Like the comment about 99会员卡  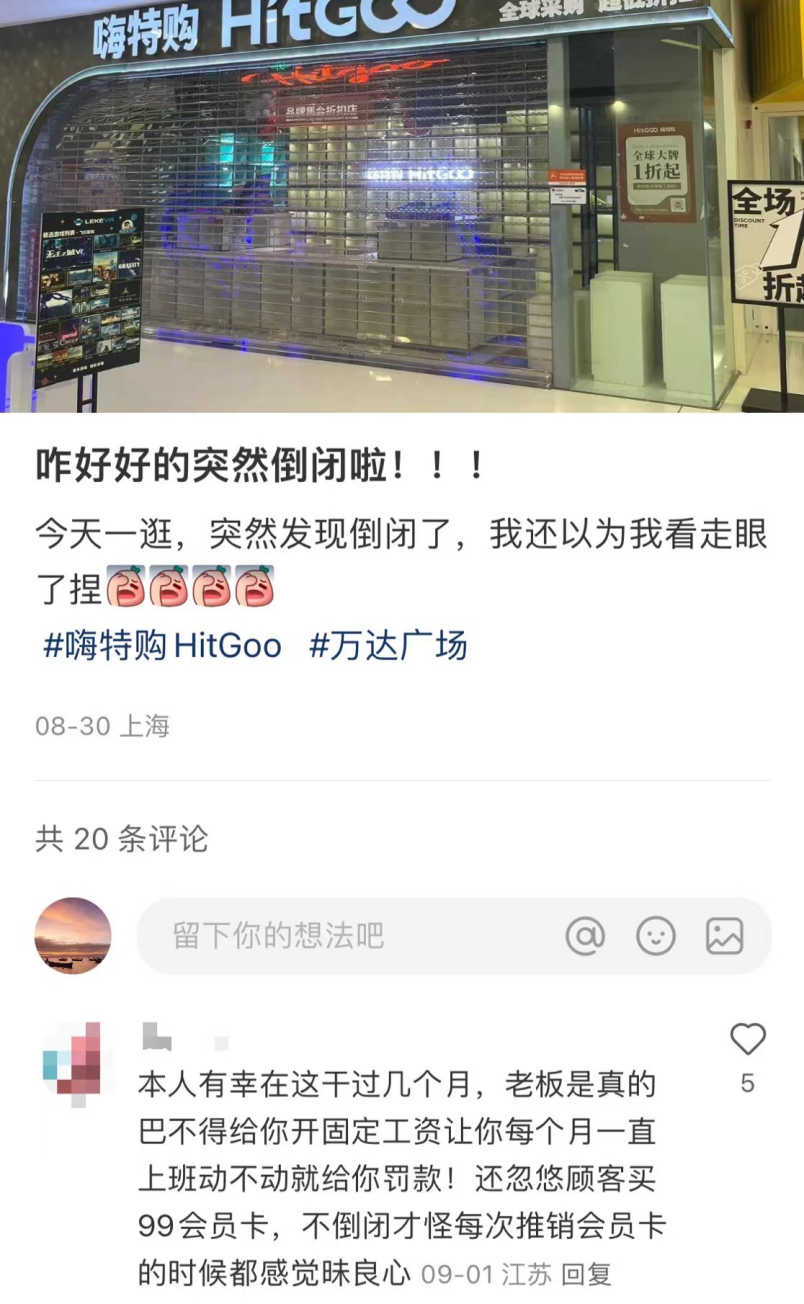point(747,1040)
